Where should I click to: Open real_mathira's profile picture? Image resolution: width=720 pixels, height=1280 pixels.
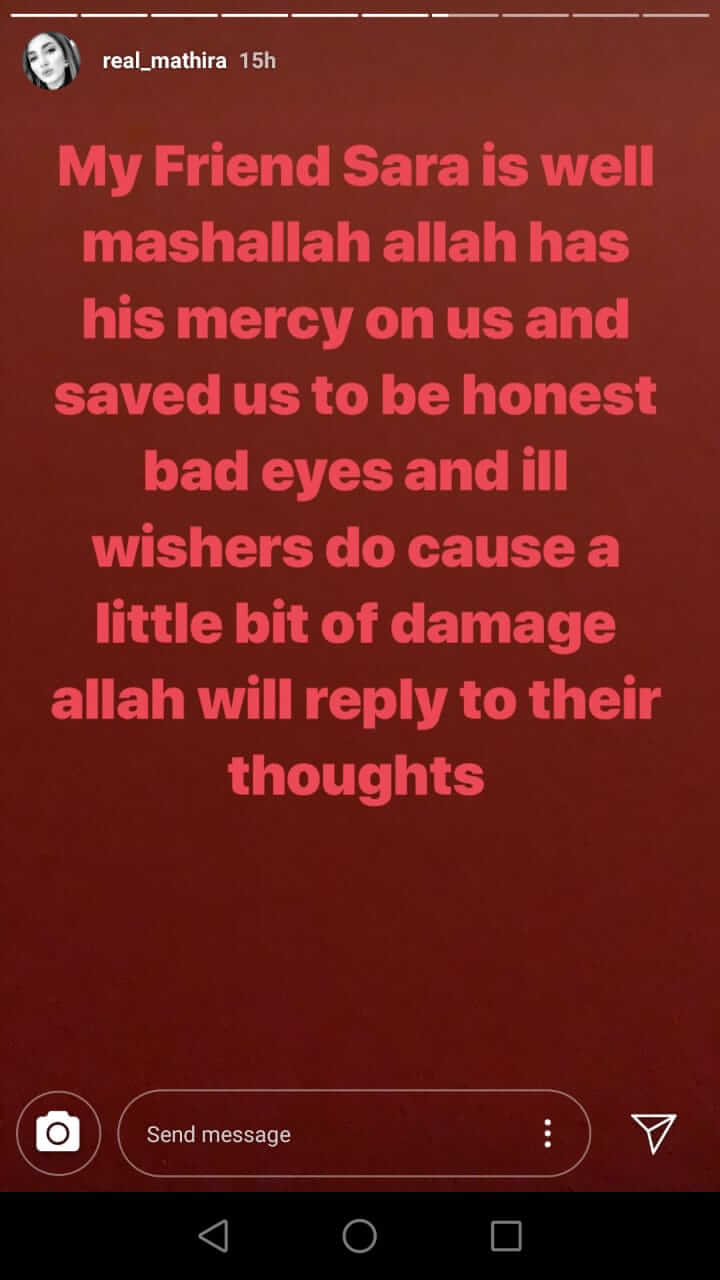coord(51,60)
